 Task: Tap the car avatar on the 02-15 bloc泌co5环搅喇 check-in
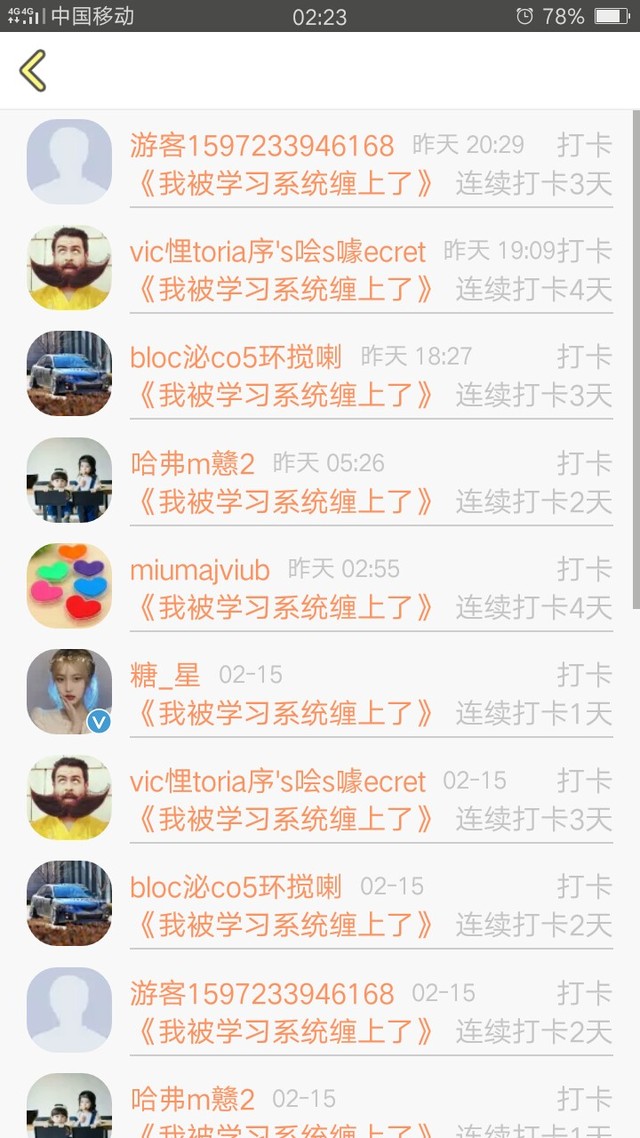click(x=69, y=904)
